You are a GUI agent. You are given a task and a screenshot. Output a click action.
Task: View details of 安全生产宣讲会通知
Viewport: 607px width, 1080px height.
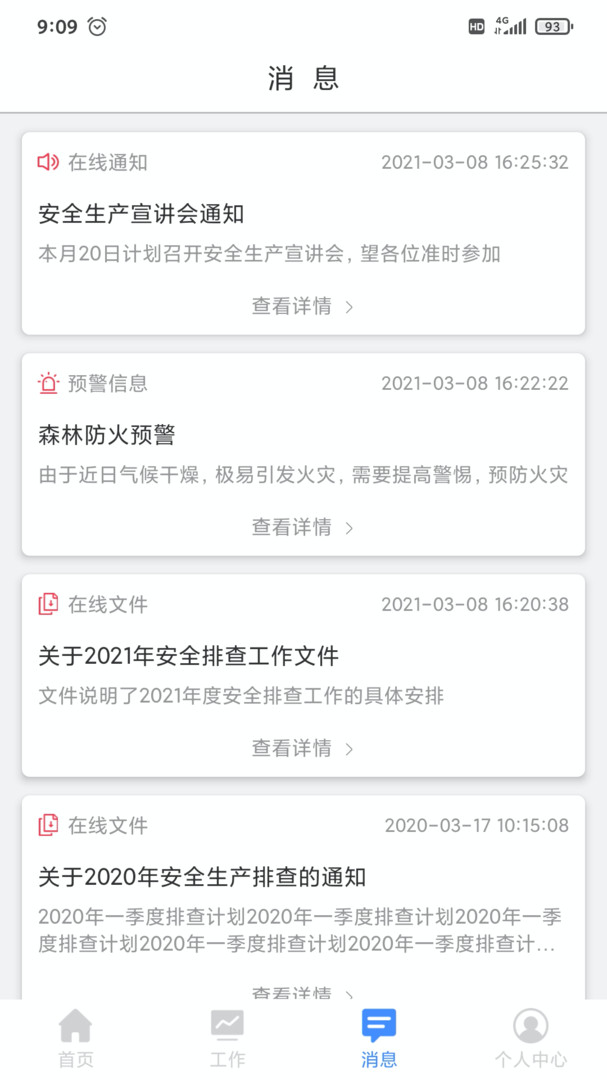pyautogui.click(x=302, y=307)
